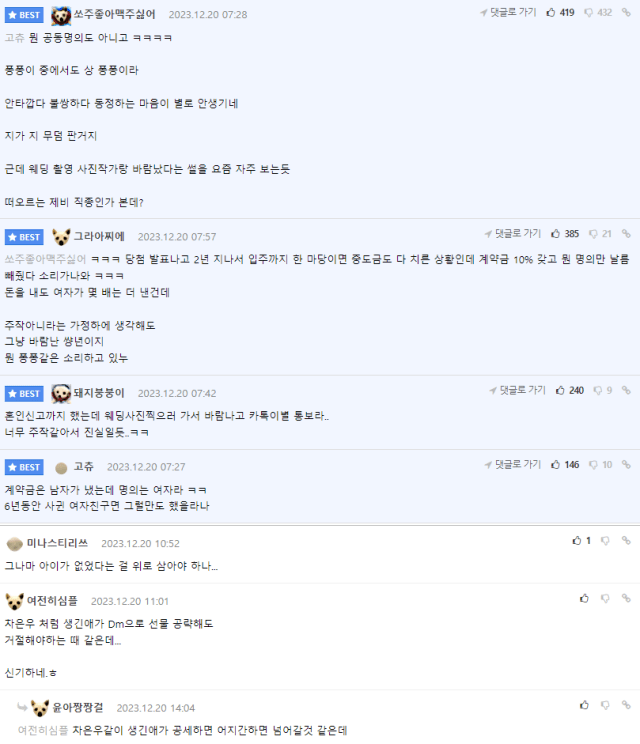Image resolution: width=640 pixels, height=744 pixels.
Task: View 그라아찌에's user profile
Action: tap(100, 236)
